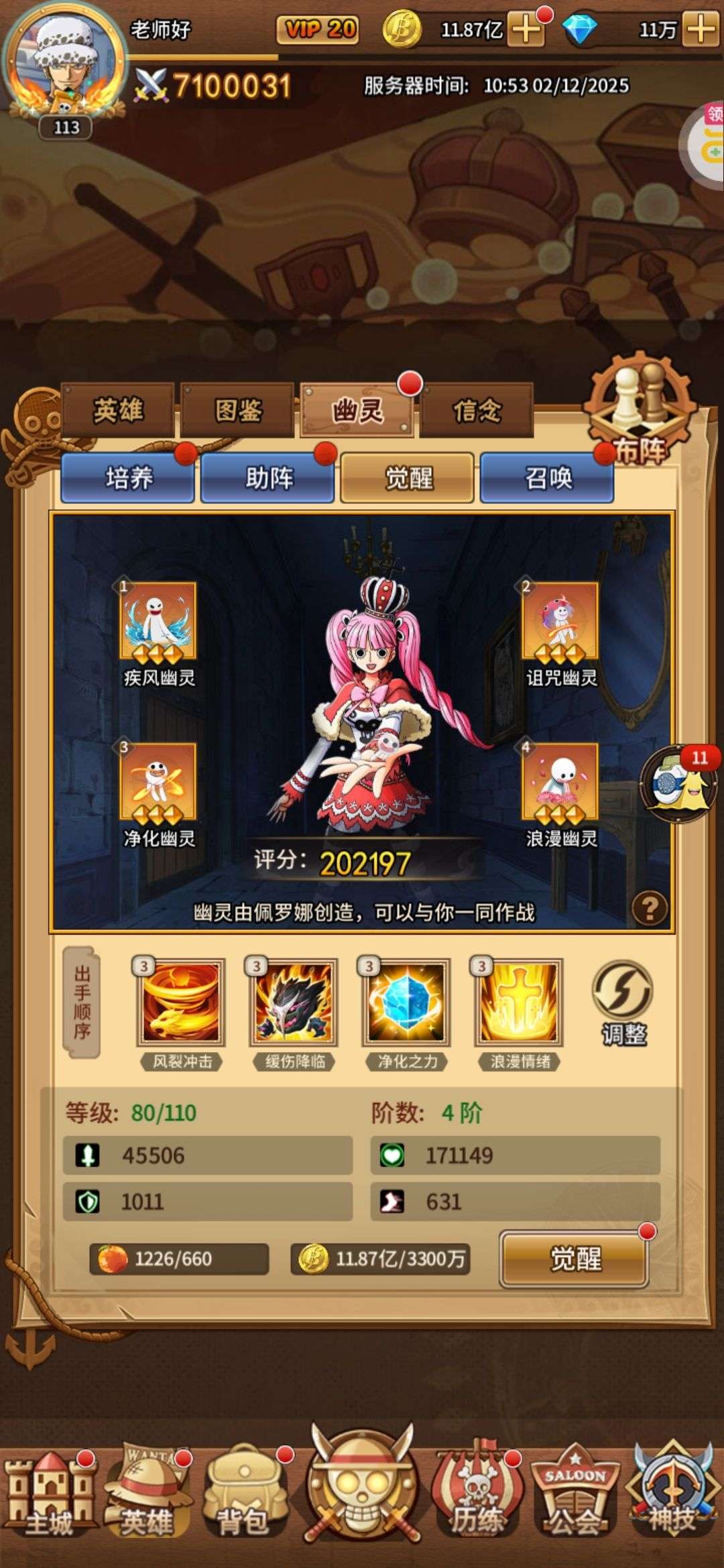724x1568 pixels.
Task: Select the 助阵 sub-tab
Action: (268, 478)
